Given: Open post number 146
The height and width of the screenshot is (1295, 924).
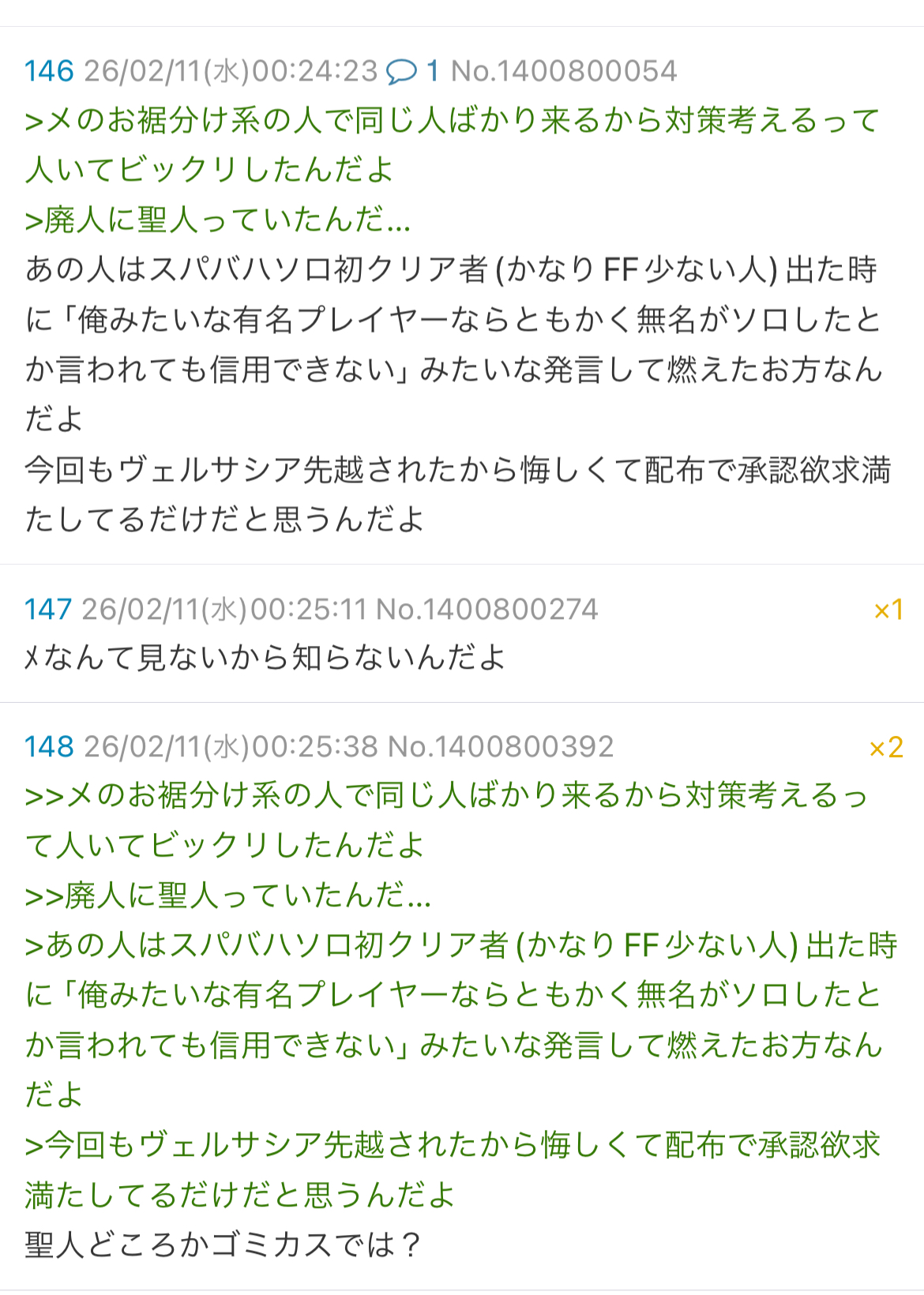Looking at the screenshot, I should coord(49,71).
